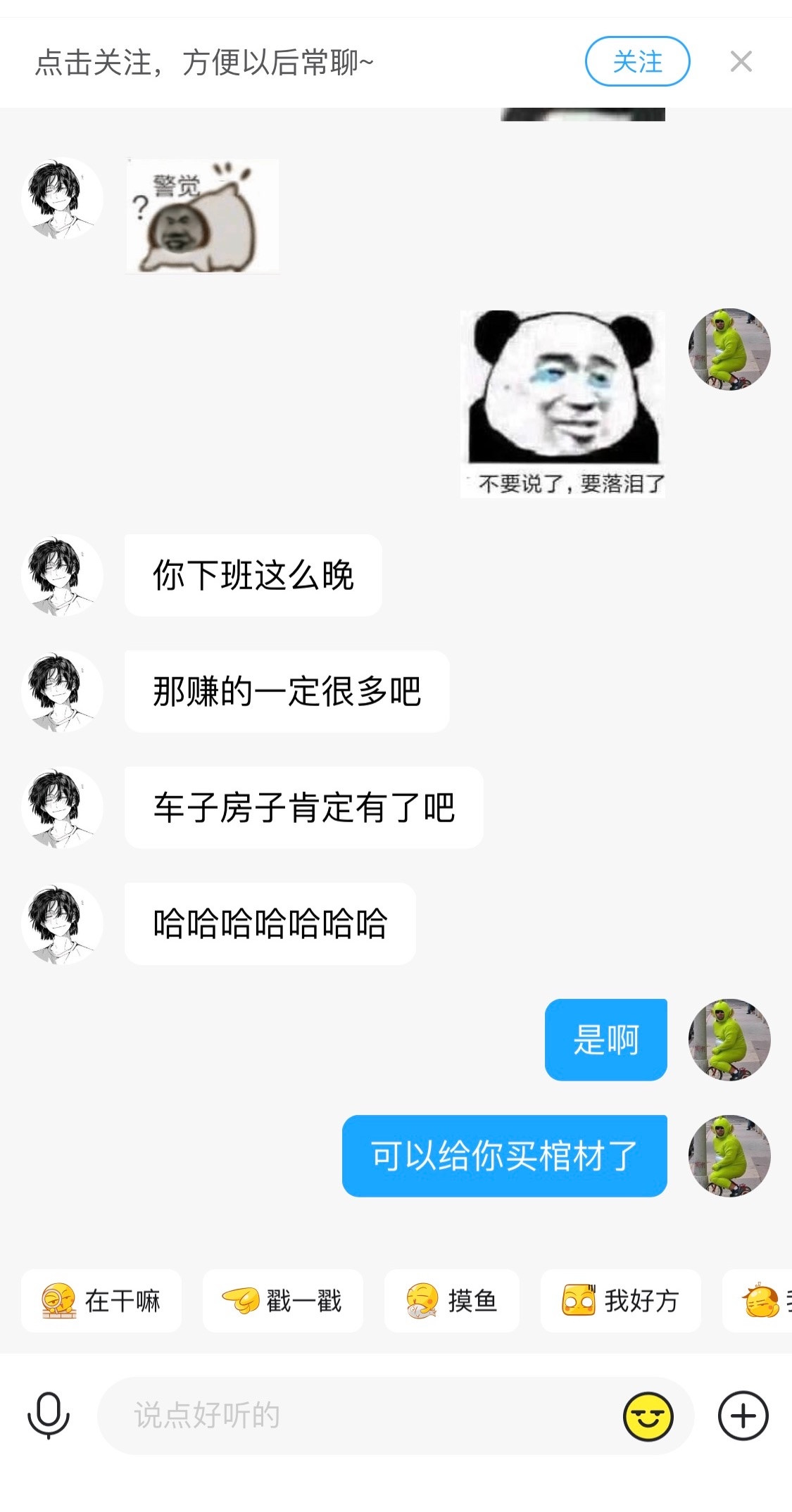Click the '在干嘛' quick reply emoji icon
This screenshot has width=792, height=1512.
pyautogui.click(x=59, y=1302)
